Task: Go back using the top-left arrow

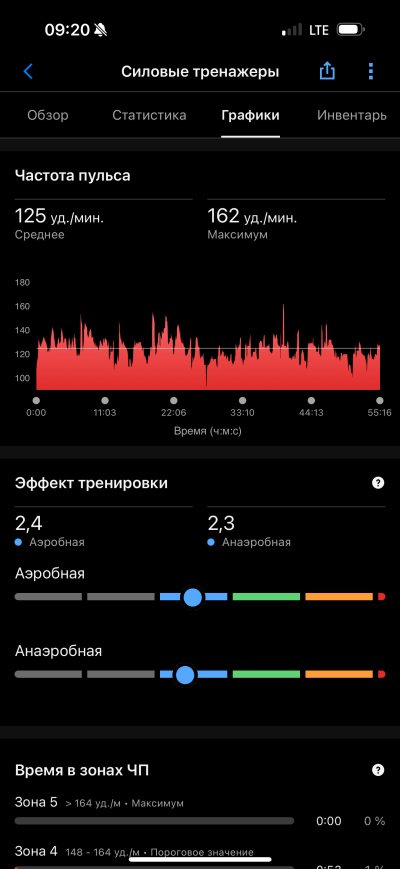Action: pos(28,71)
